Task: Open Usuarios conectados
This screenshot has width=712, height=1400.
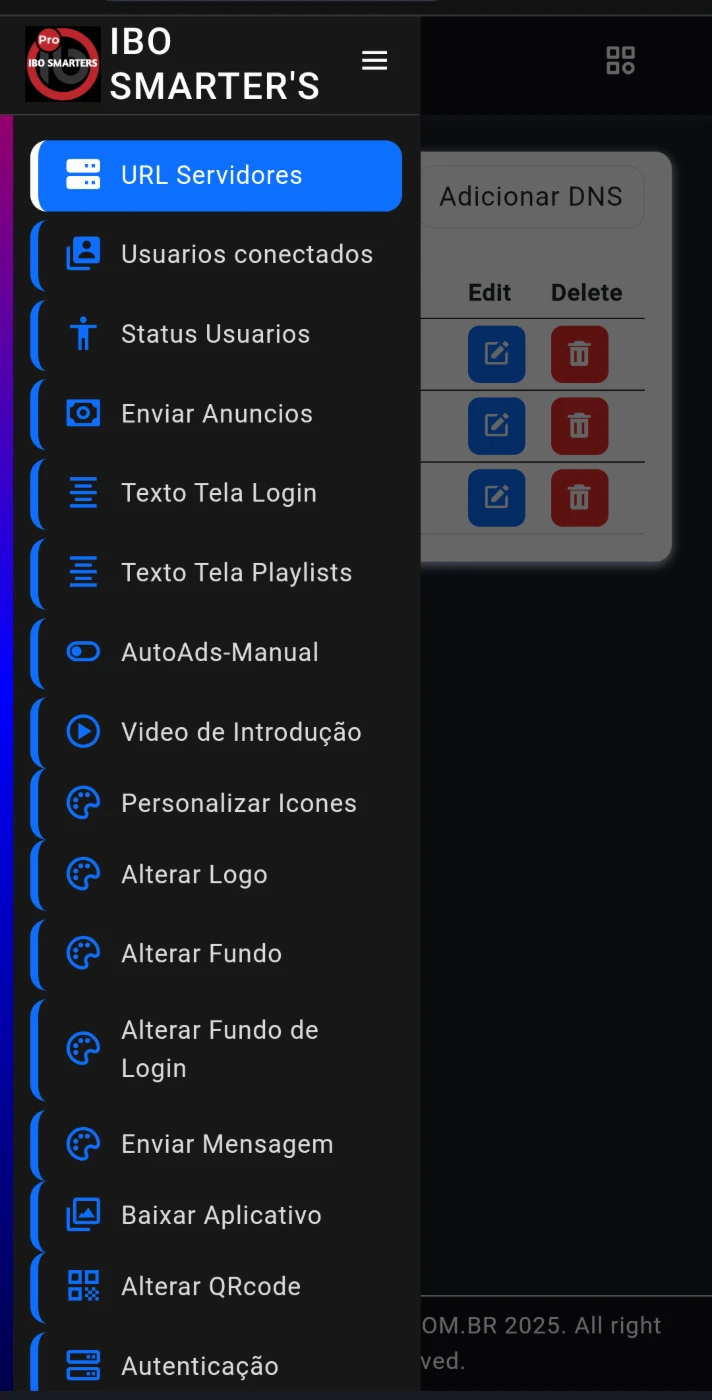Action: pyautogui.click(x=216, y=254)
